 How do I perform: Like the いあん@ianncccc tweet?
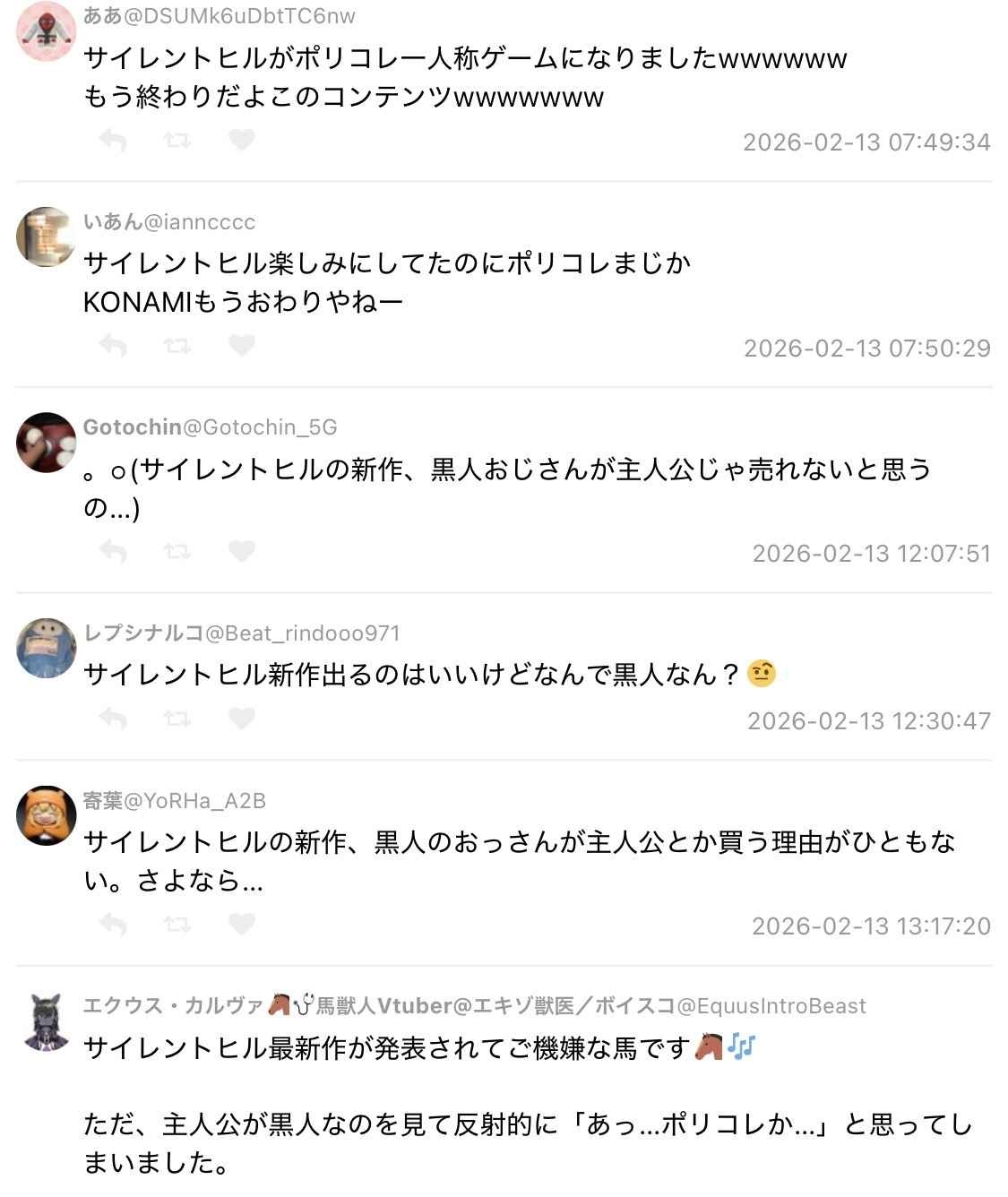click(x=242, y=345)
